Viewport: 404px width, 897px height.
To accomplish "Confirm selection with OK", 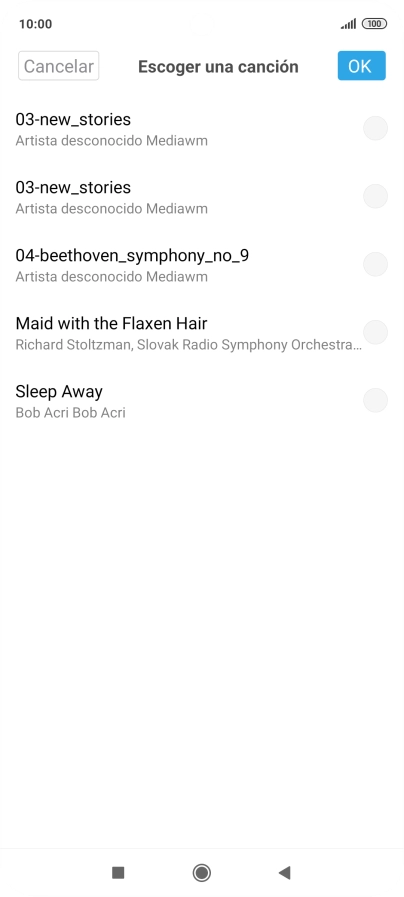I will click(x=361, y=66).
